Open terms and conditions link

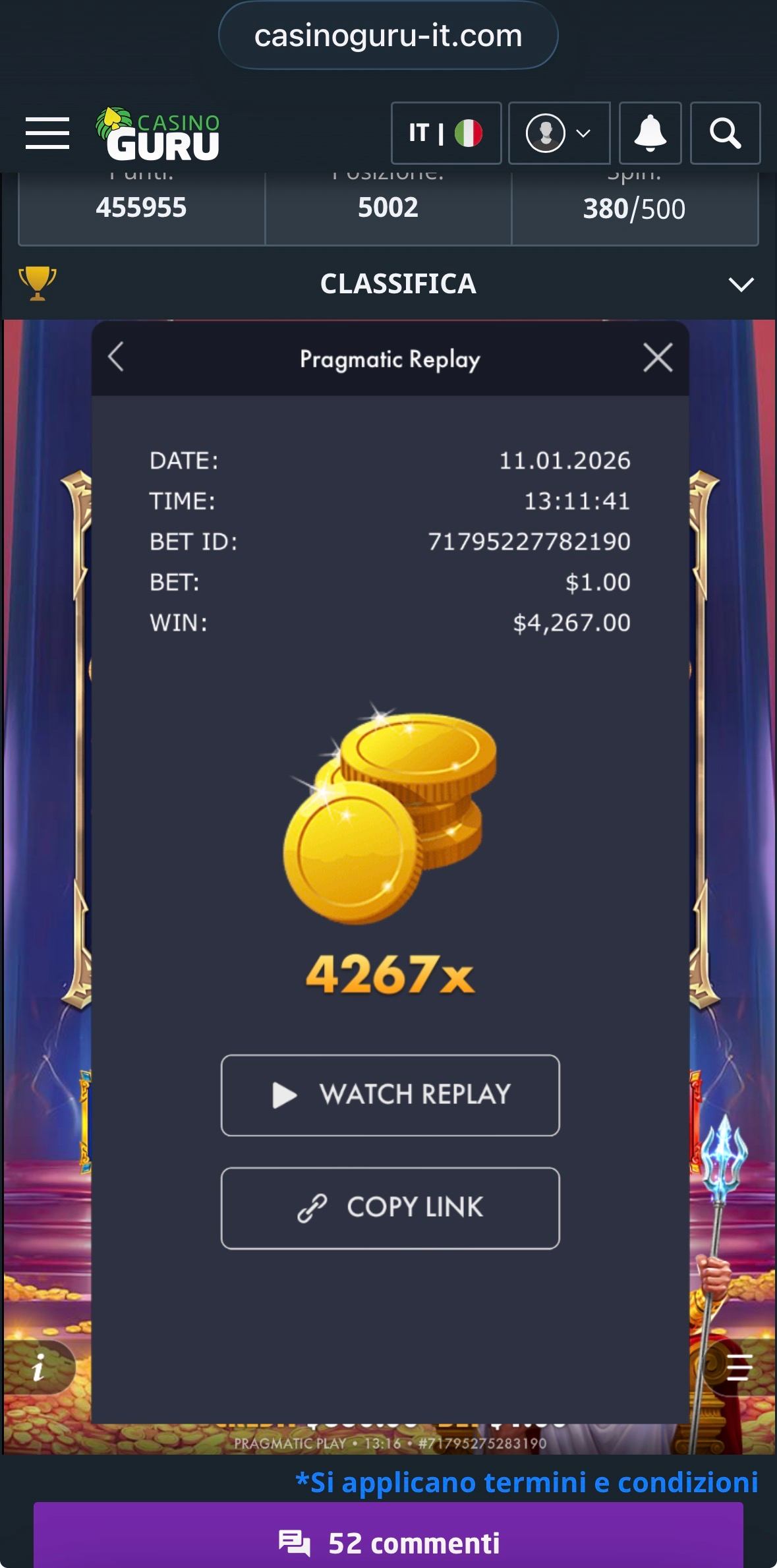[x=527, y=1482]
